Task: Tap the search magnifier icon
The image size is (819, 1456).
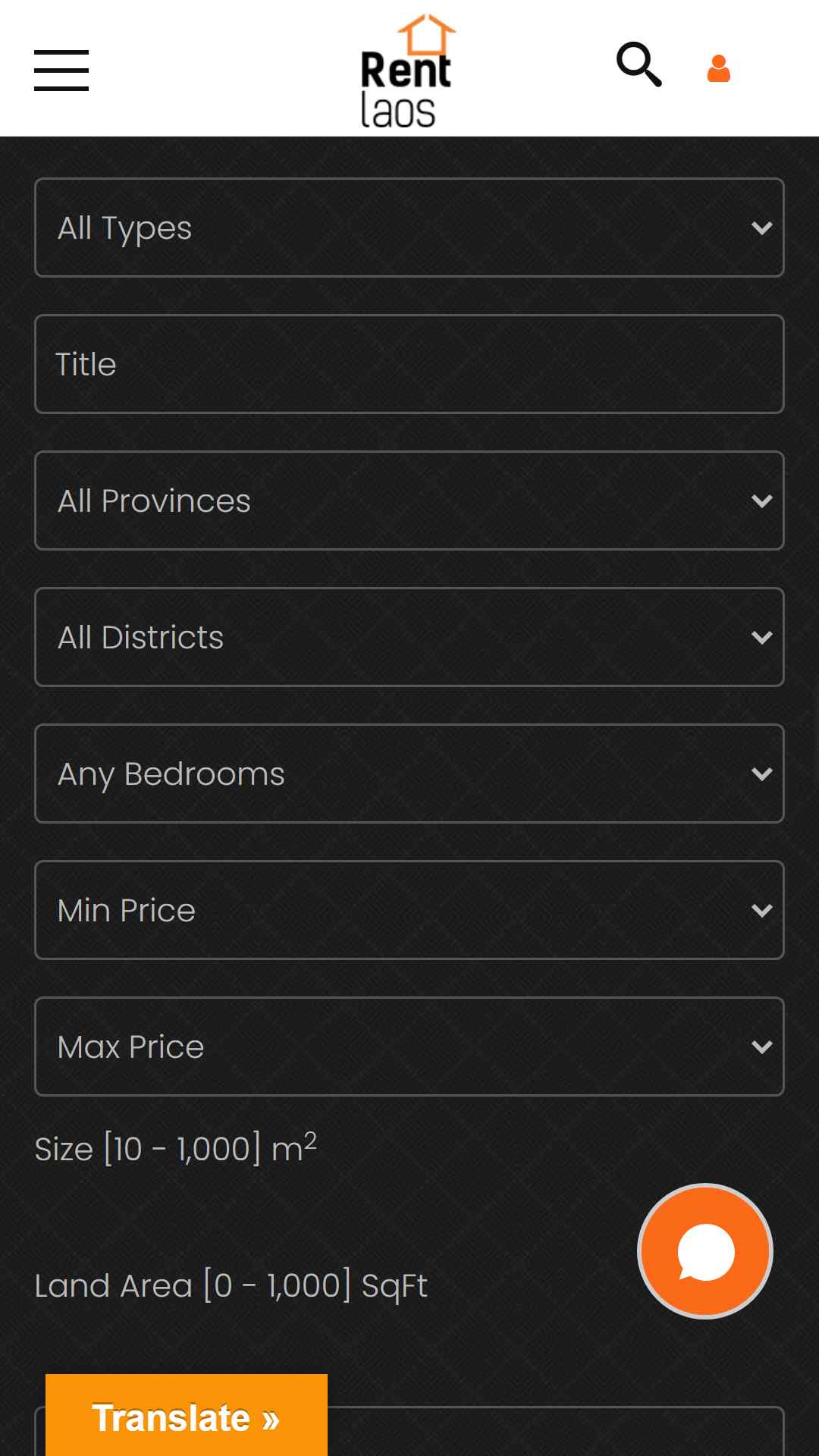Action: point(639,64)
